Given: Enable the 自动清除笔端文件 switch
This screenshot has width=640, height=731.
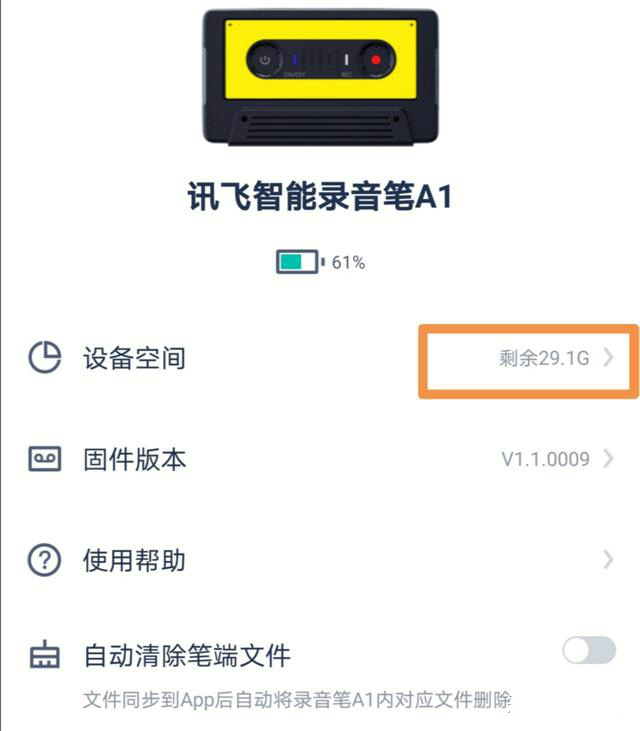Looking at the screenshot, I should coord(588,652).
